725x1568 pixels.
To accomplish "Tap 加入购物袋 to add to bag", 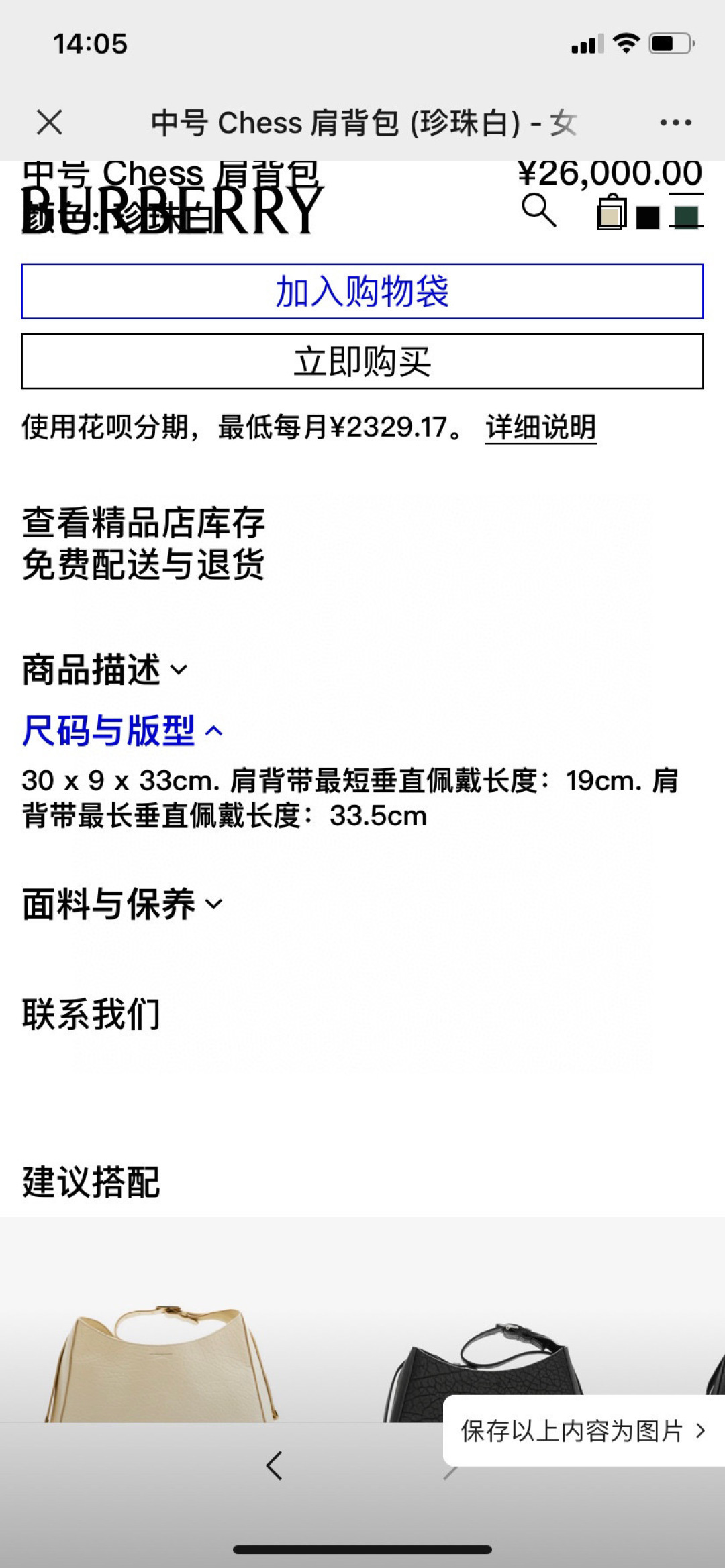I will click(x=362, y=291).
